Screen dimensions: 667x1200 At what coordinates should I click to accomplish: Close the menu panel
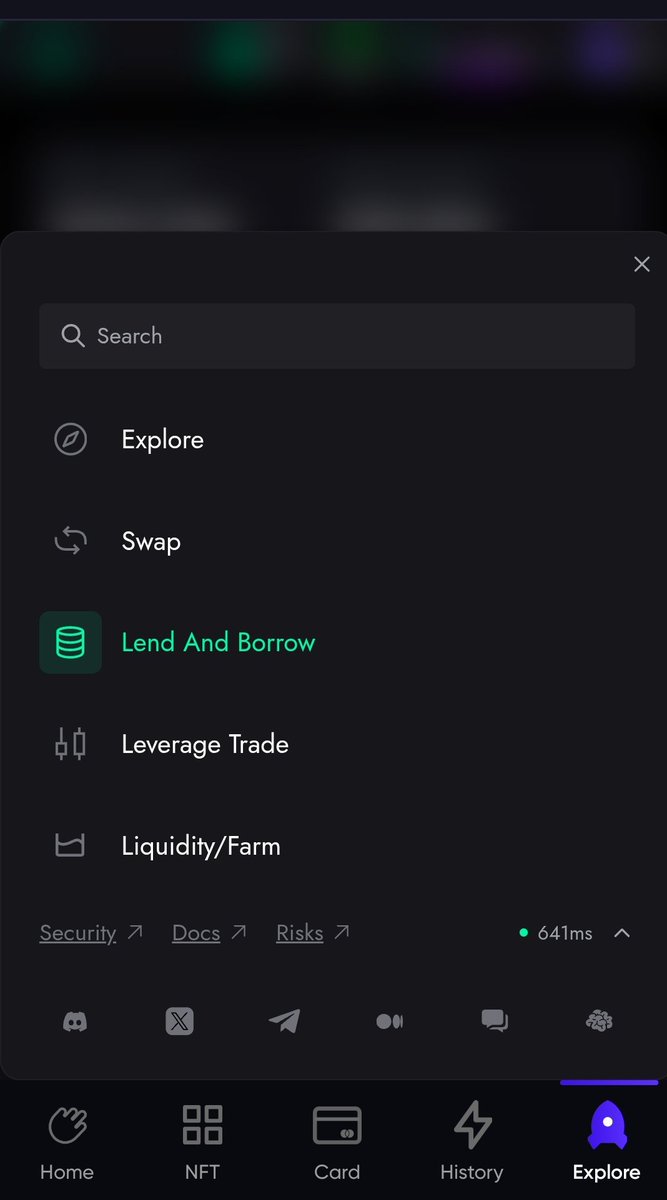[642, 264]
